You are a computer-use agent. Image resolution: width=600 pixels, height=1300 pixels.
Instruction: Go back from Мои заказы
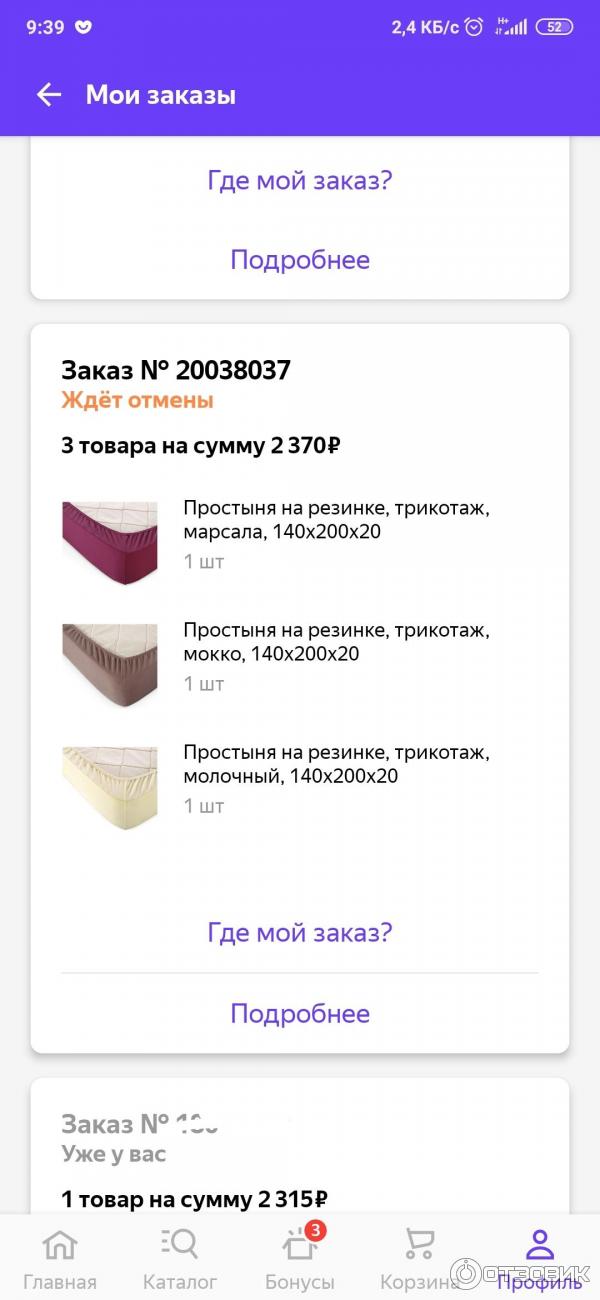[48, 95]
